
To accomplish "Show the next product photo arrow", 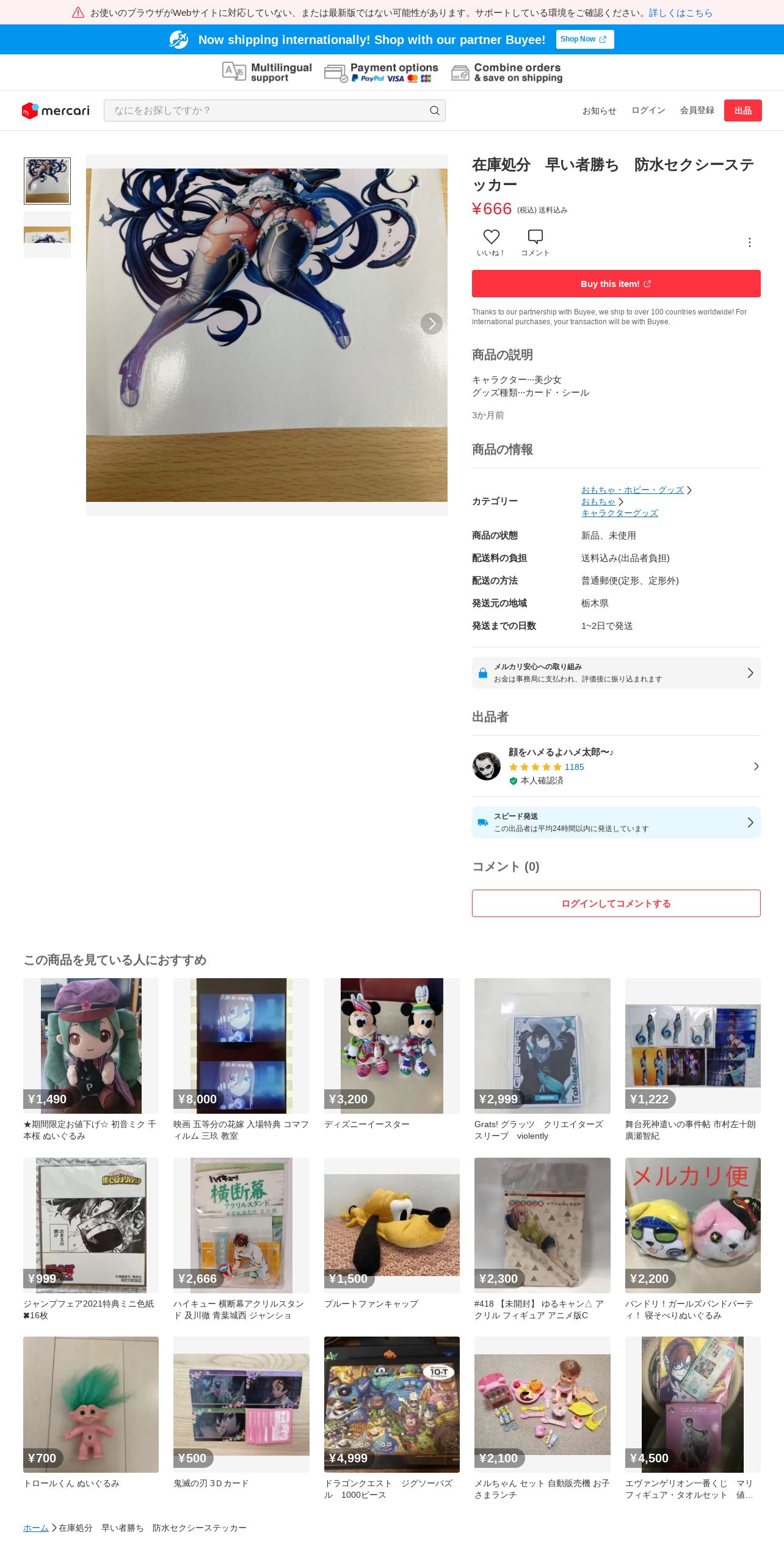I will pos(431,323).
